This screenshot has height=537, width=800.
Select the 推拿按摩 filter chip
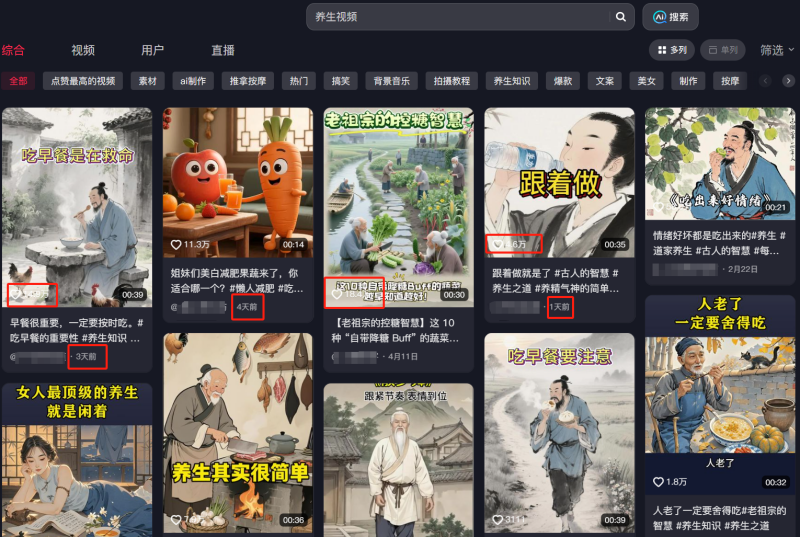[x=247, y=81]
